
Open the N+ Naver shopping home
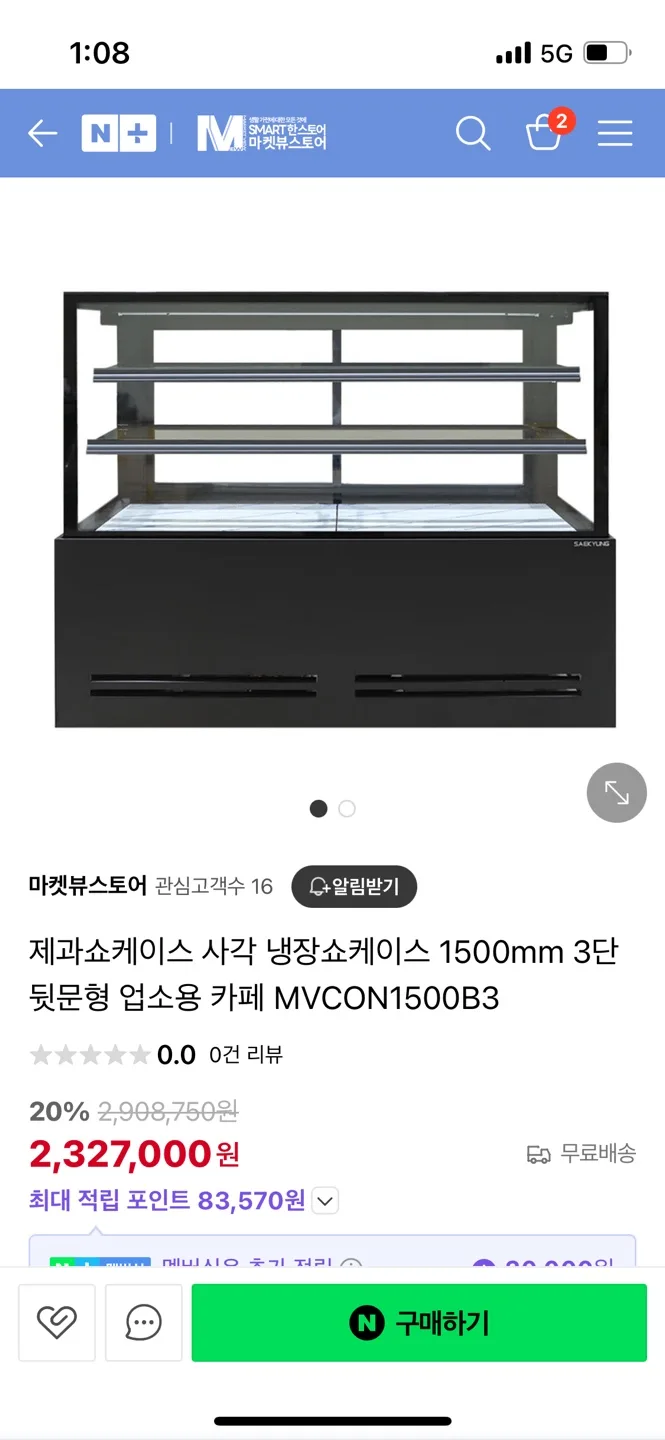coord(118,133)
